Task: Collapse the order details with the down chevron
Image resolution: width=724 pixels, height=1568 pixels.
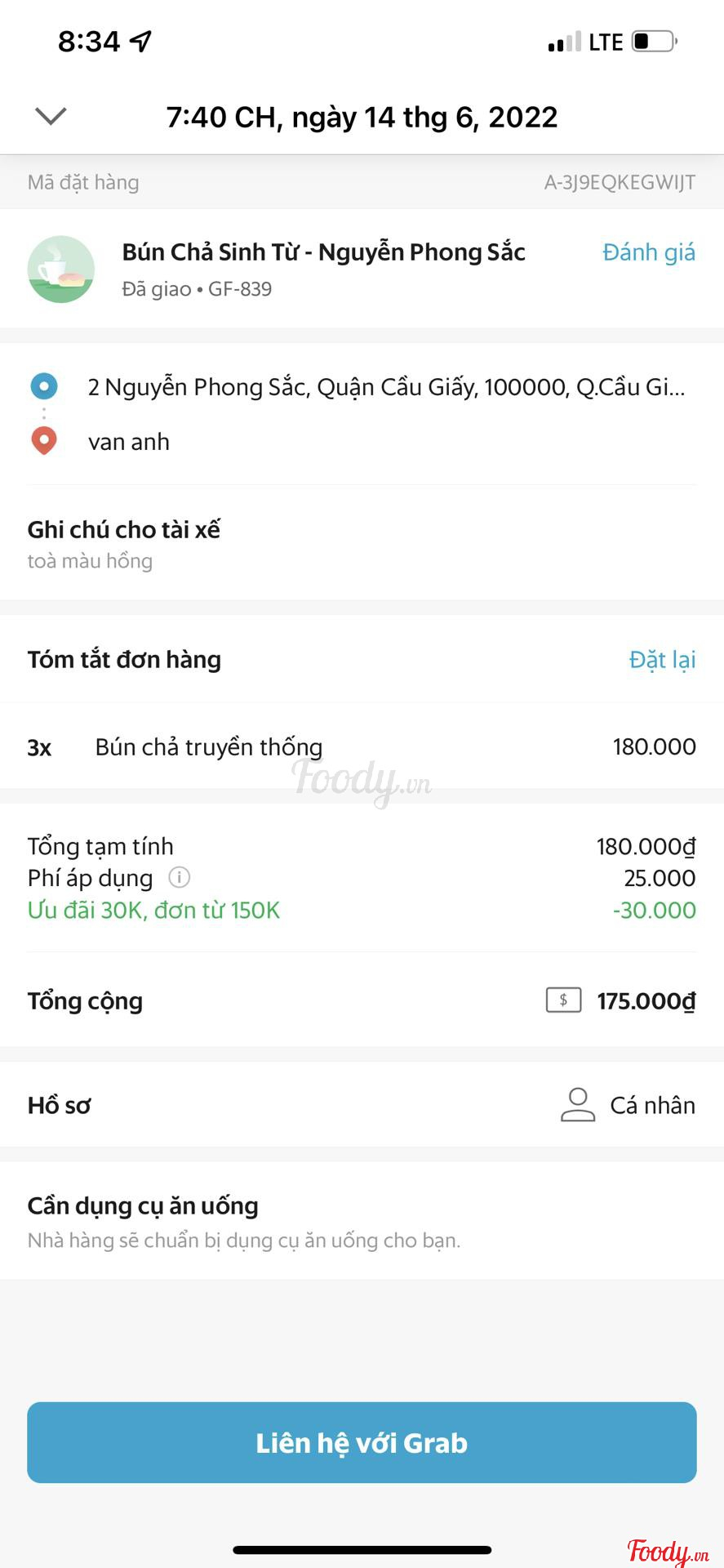Action: pyautogui.click(x=51, y=116)
